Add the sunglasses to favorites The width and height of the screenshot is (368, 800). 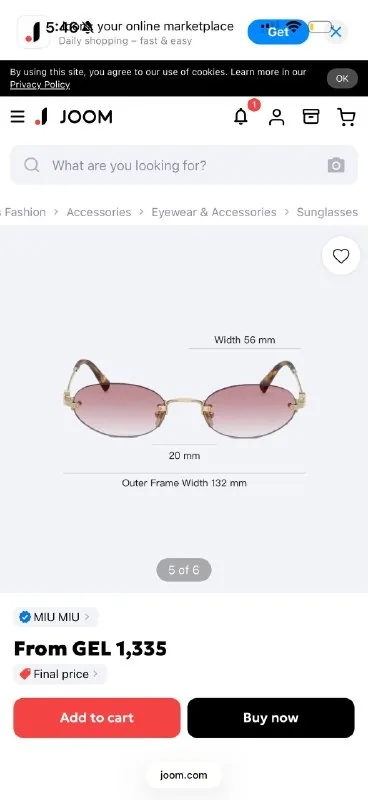341,256
